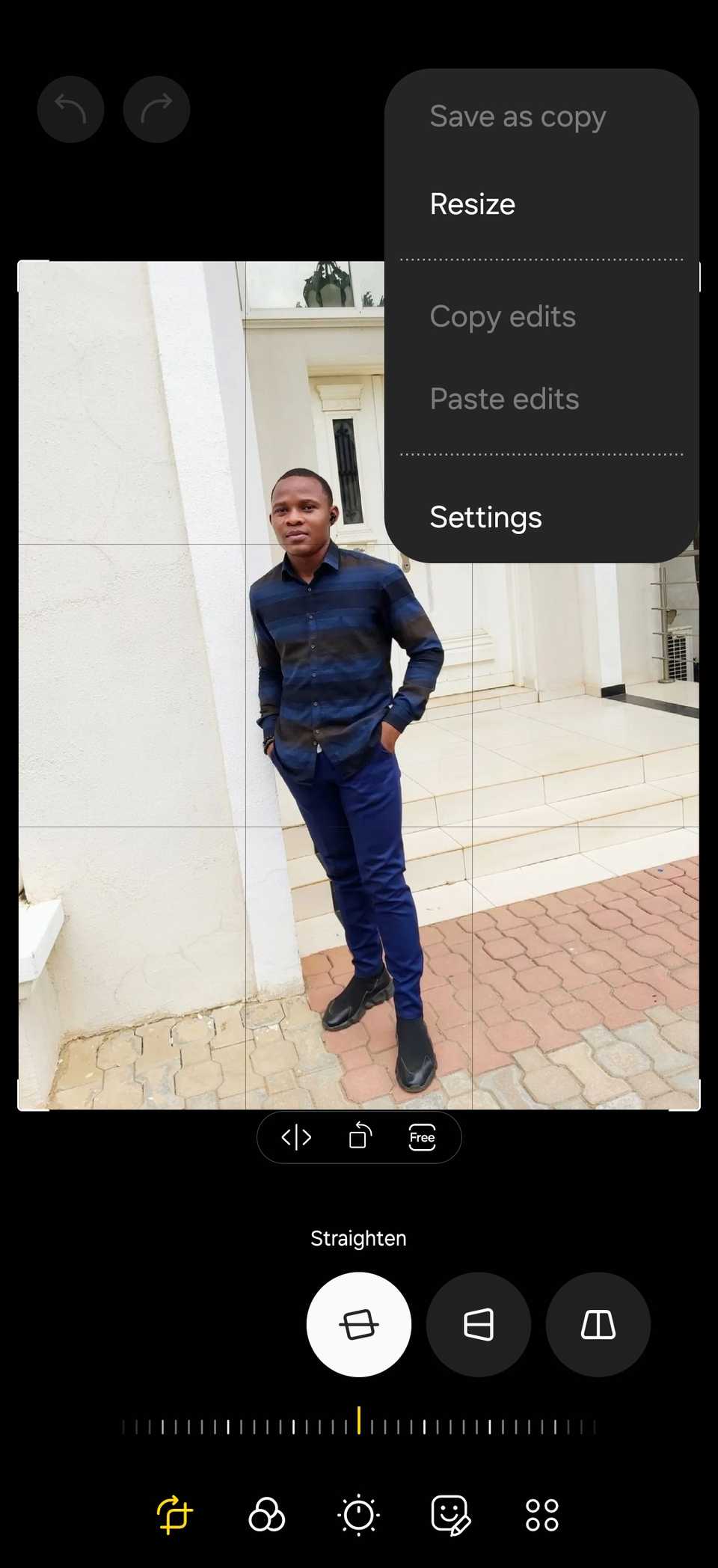The image size is (718, 1568).
Task: Select the vertical perspective tool
Action: coord(598,1325)
